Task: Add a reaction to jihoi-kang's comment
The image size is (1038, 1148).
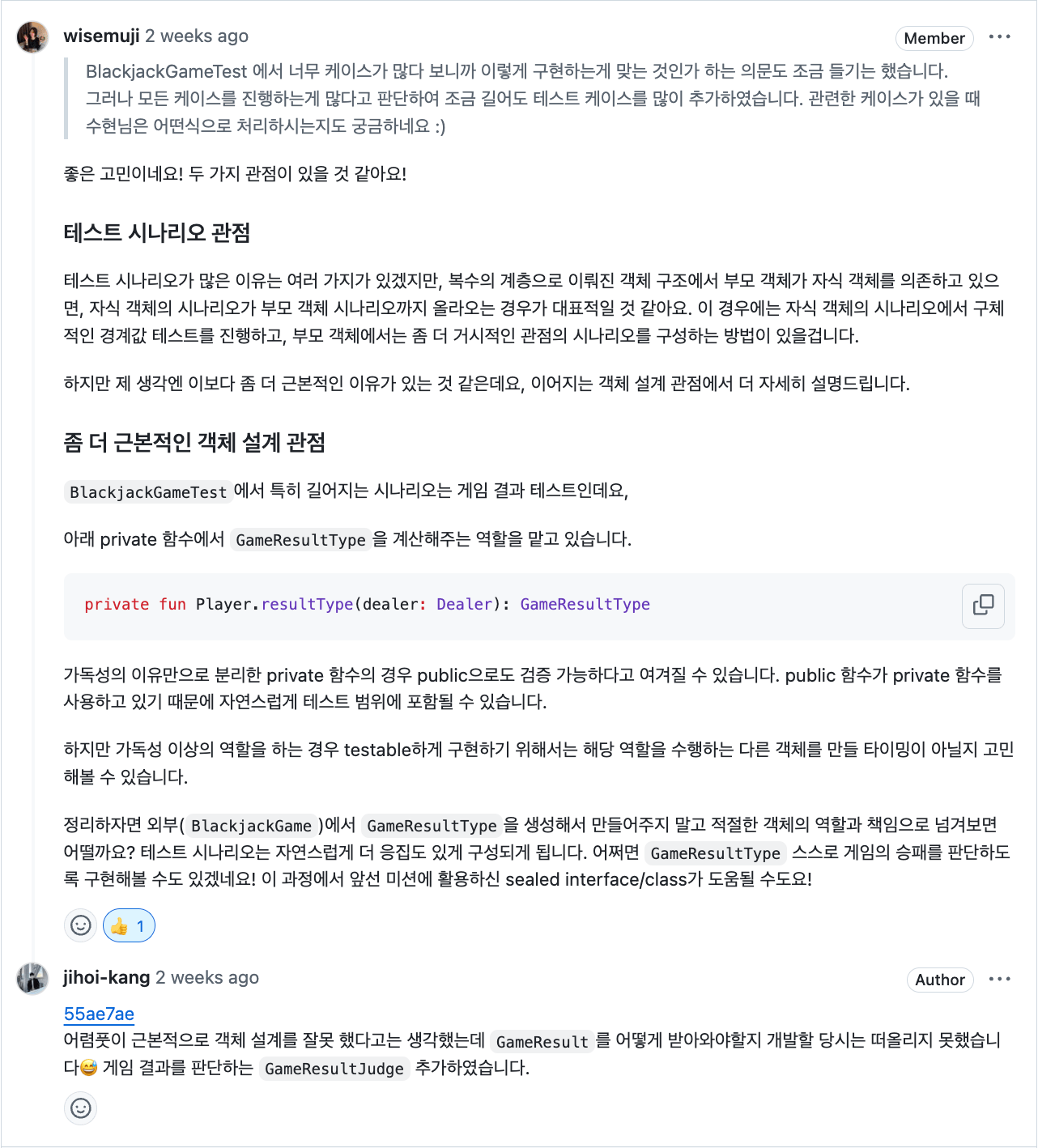Action: [81, 1108]
